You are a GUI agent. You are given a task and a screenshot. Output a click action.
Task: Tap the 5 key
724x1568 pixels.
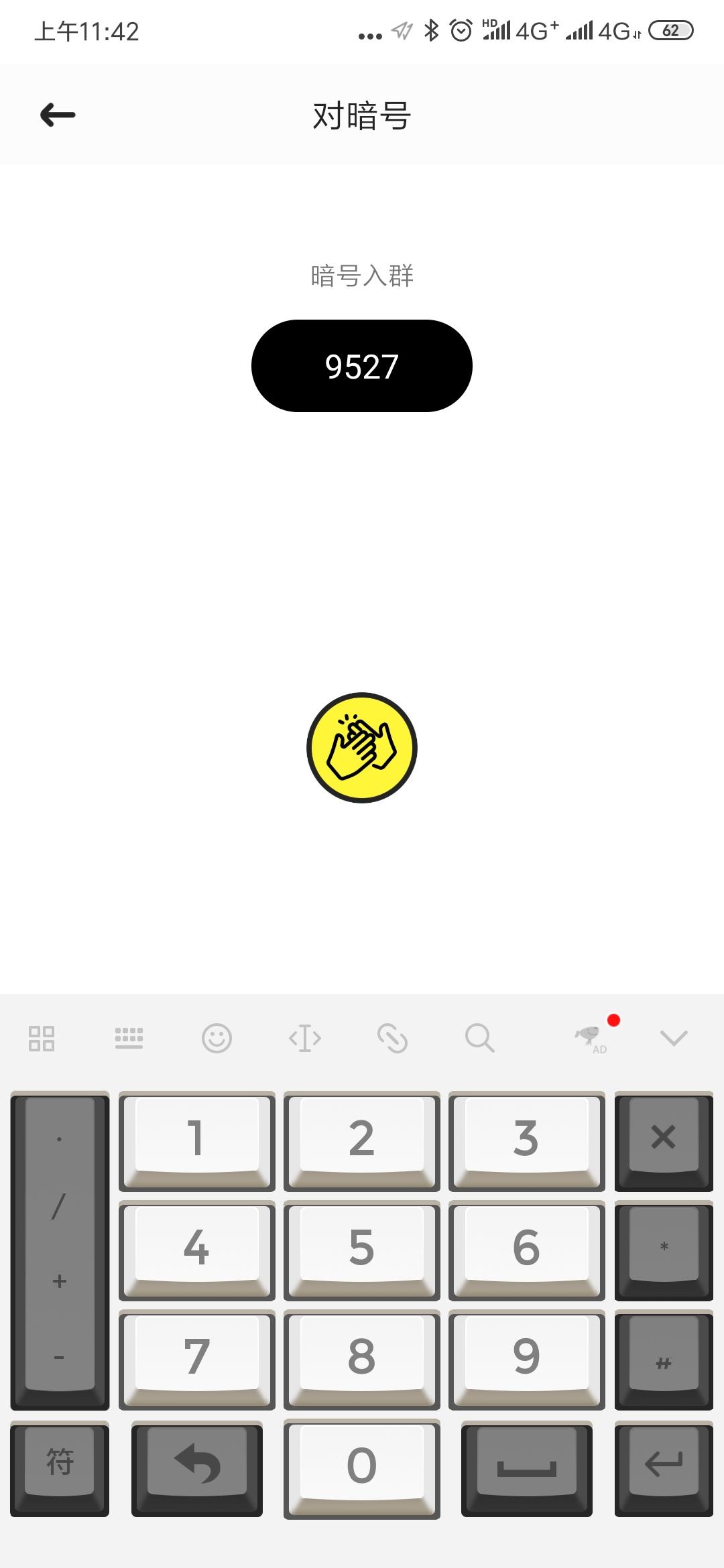coord(361,1248)
